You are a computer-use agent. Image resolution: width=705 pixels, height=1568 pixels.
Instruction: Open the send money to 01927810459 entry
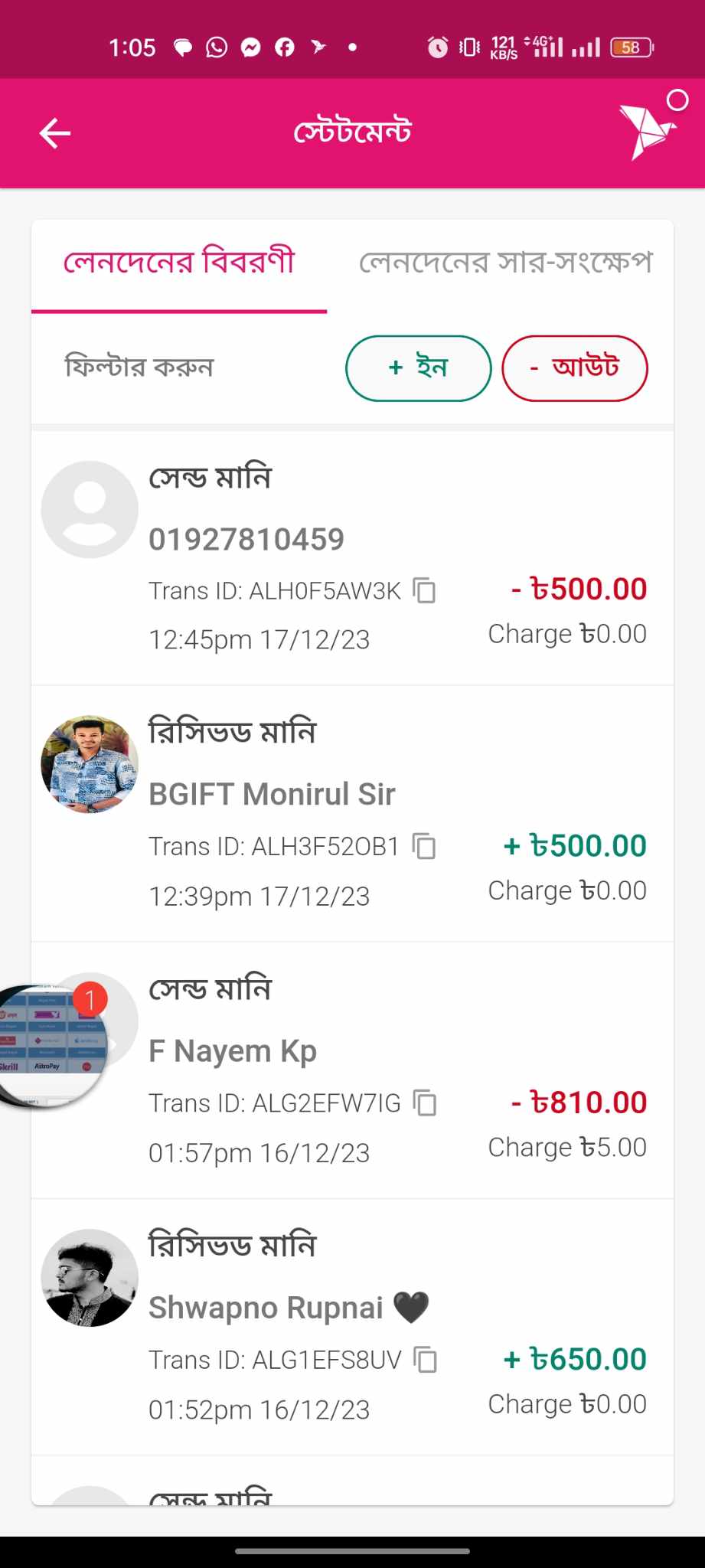click(352, 558)
